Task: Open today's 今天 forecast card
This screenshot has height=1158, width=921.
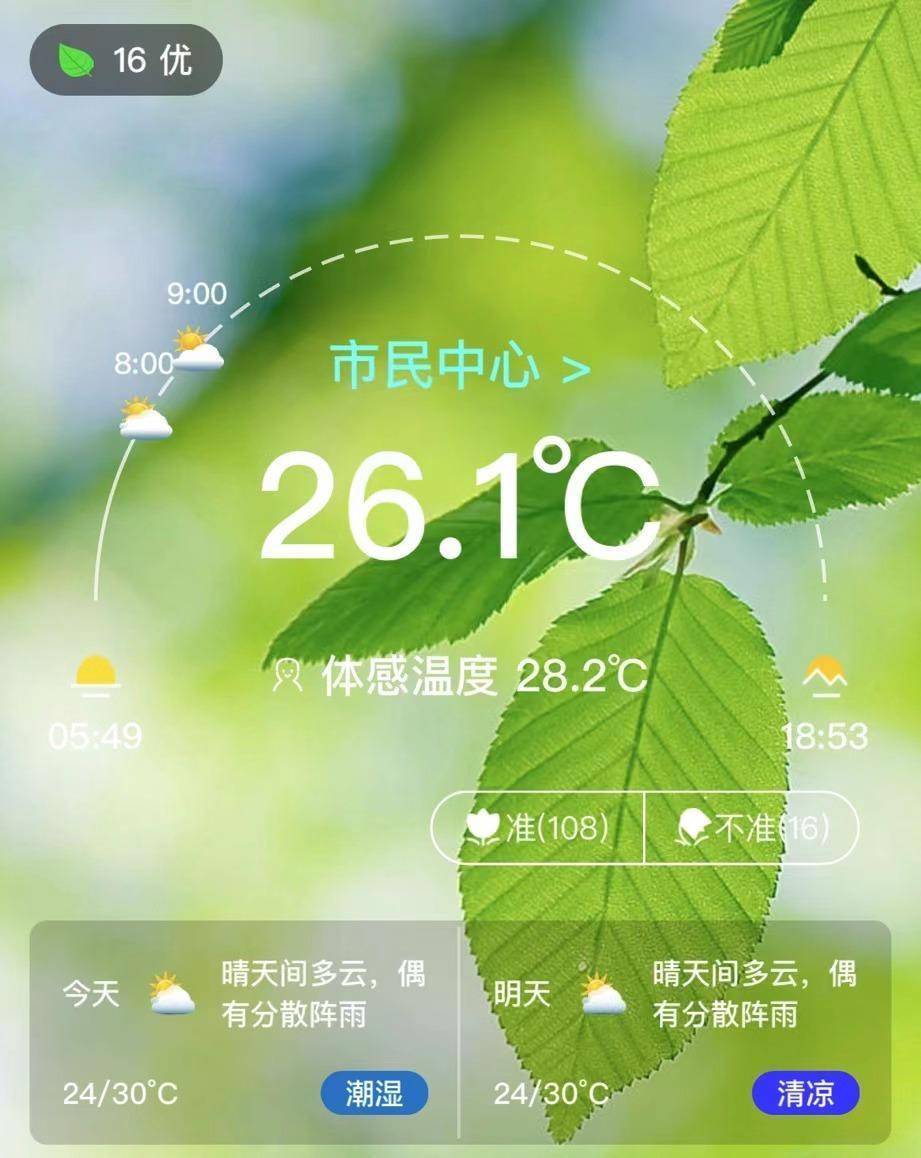Action: 244,1032
